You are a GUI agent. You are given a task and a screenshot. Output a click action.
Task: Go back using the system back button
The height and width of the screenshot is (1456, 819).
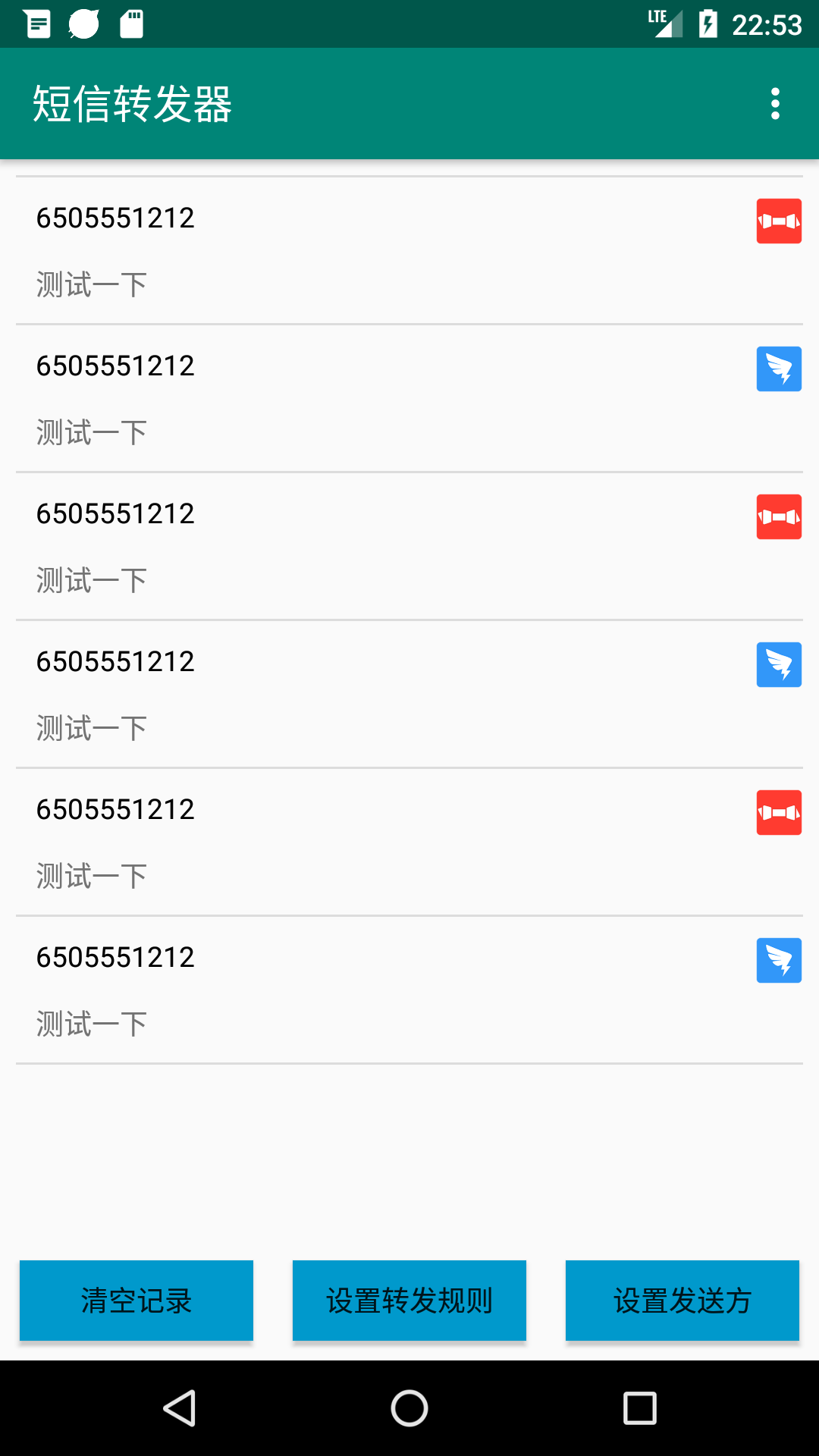180,1408
